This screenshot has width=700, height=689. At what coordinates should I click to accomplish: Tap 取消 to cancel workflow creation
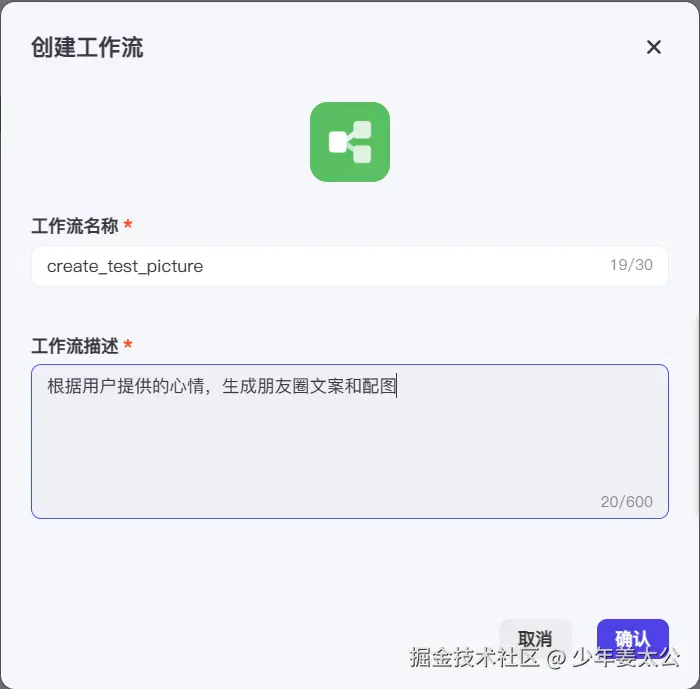coord(535,638)
